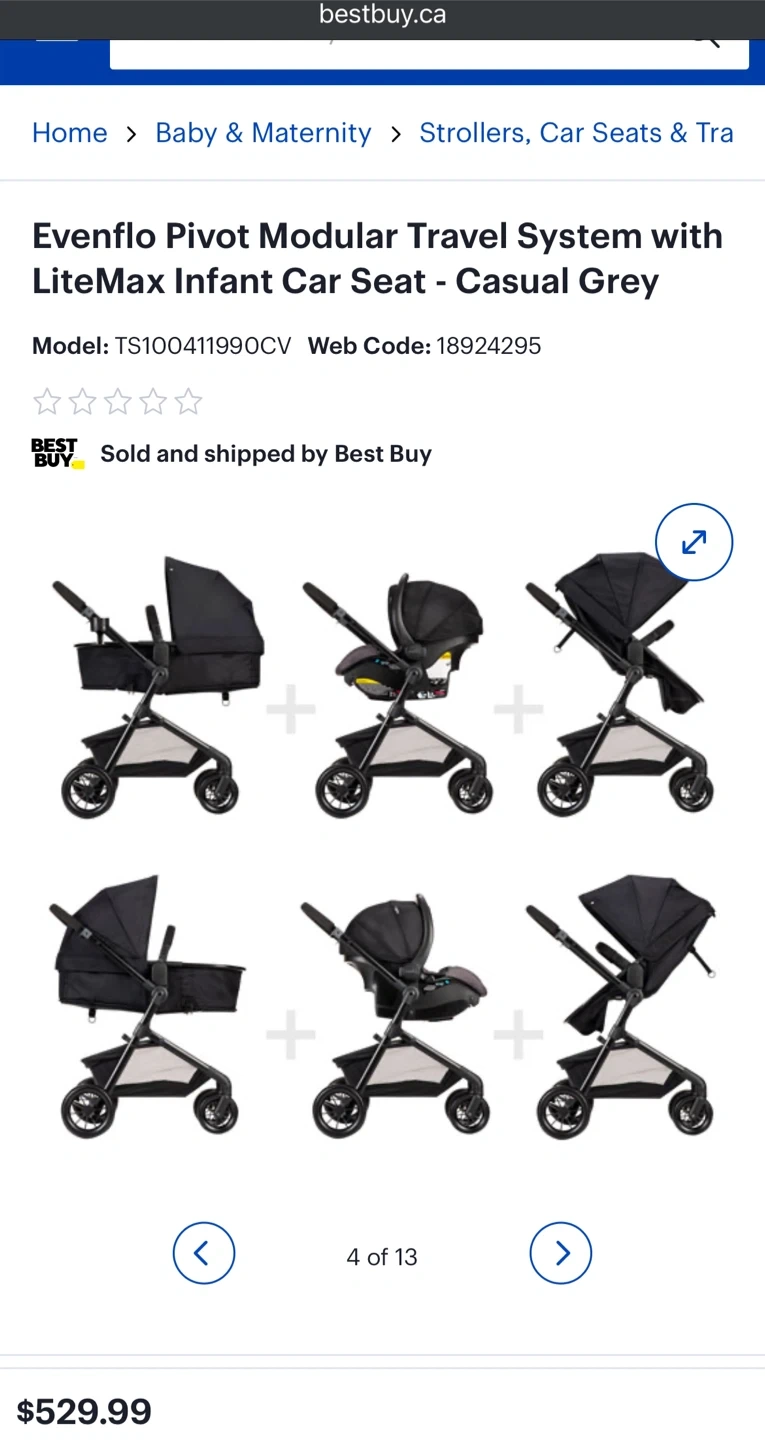Open the hamburger menu
Screen dimensions: 765x1440
[56, 40]
